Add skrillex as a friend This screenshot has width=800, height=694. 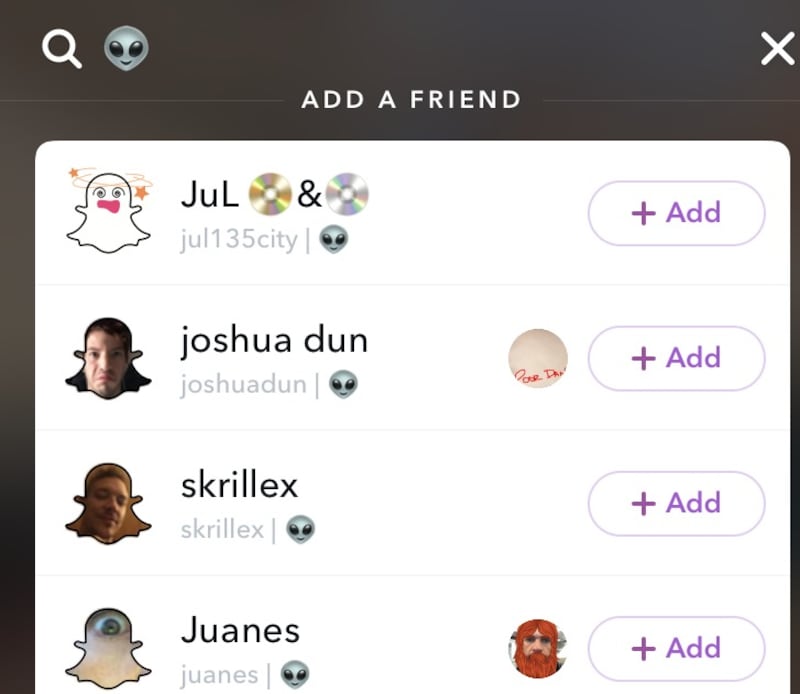(676, 503)
